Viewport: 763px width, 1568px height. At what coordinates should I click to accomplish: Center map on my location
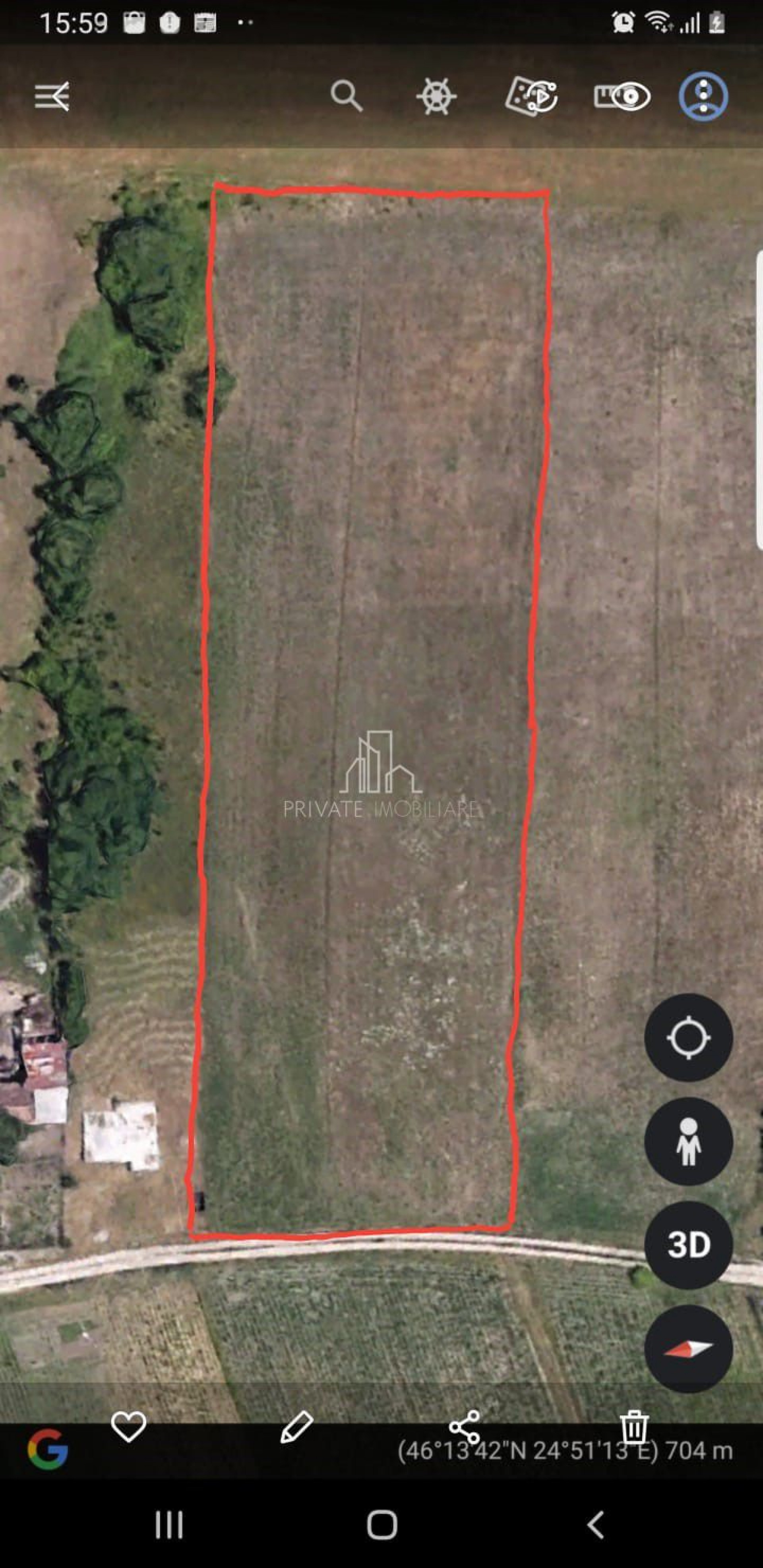click(x=688, y=1038)
